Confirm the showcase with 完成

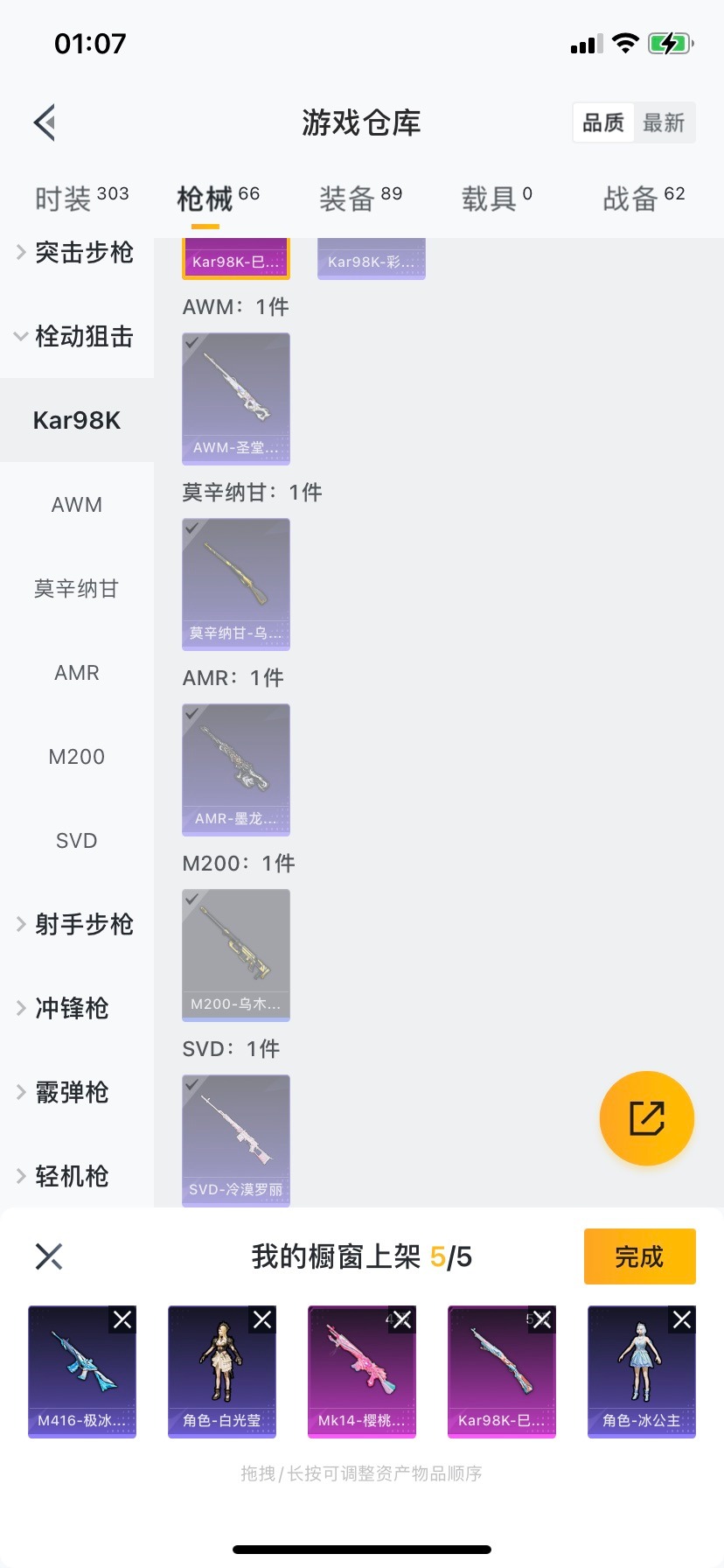[639, 1256]
